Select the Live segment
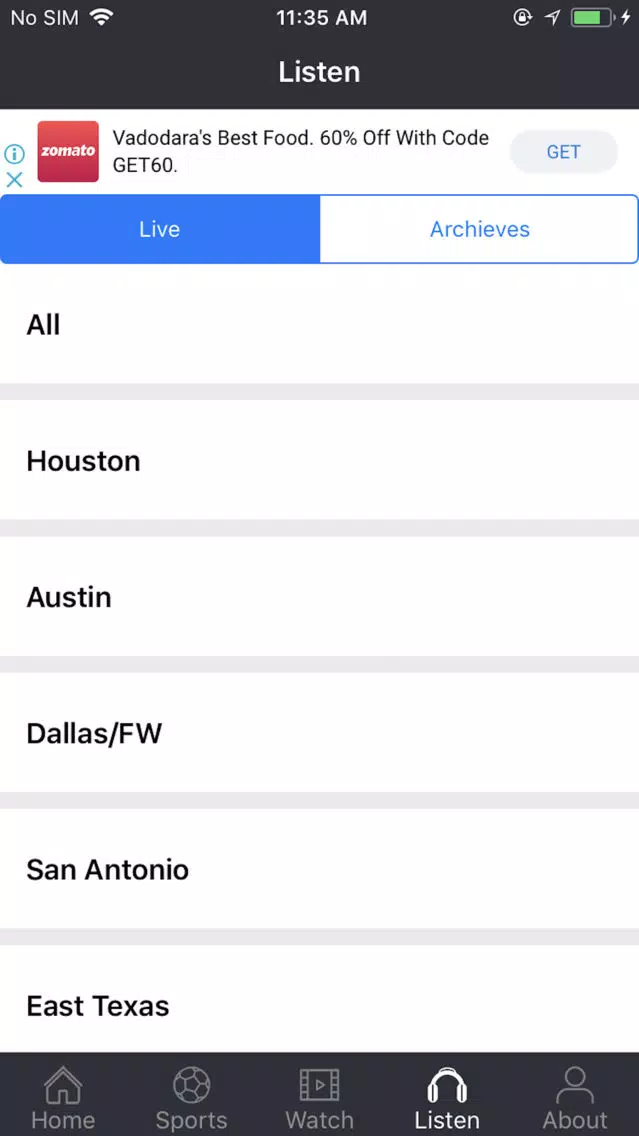 [160, 229]
